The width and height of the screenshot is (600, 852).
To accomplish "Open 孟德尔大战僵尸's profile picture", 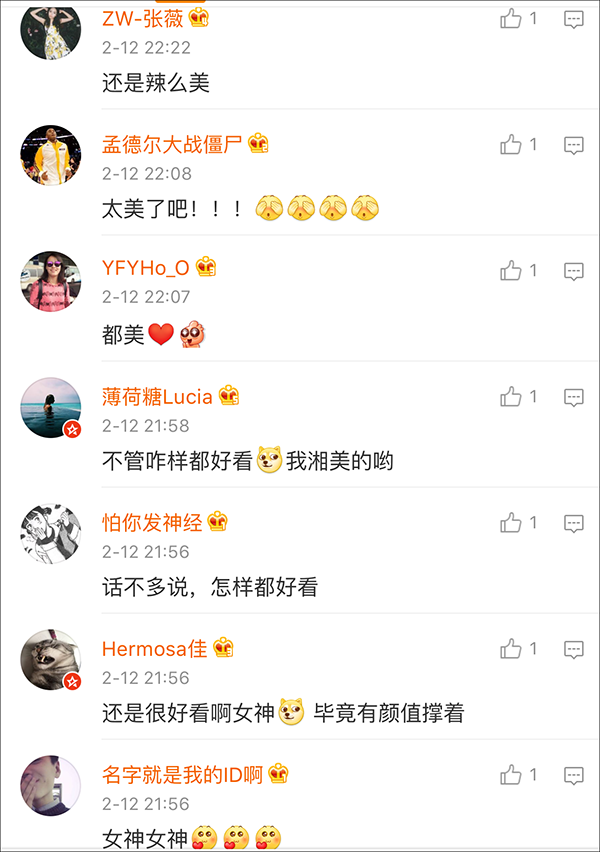I will [50, 155].
